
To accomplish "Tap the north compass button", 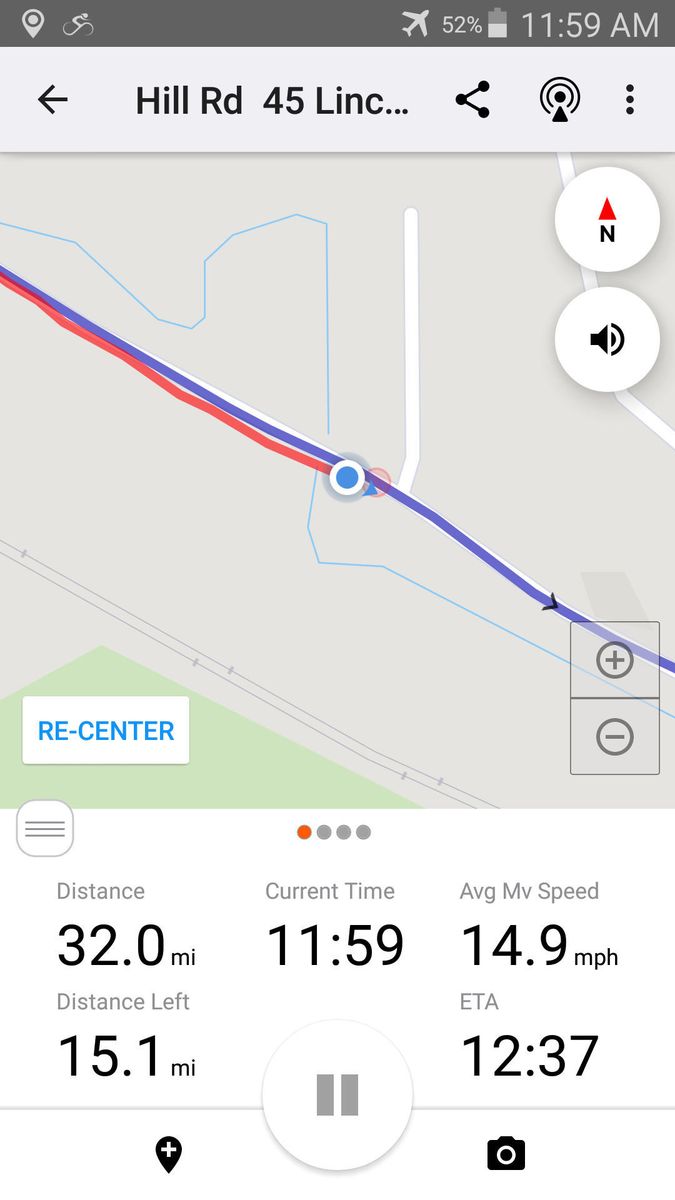I will point(607,219).
